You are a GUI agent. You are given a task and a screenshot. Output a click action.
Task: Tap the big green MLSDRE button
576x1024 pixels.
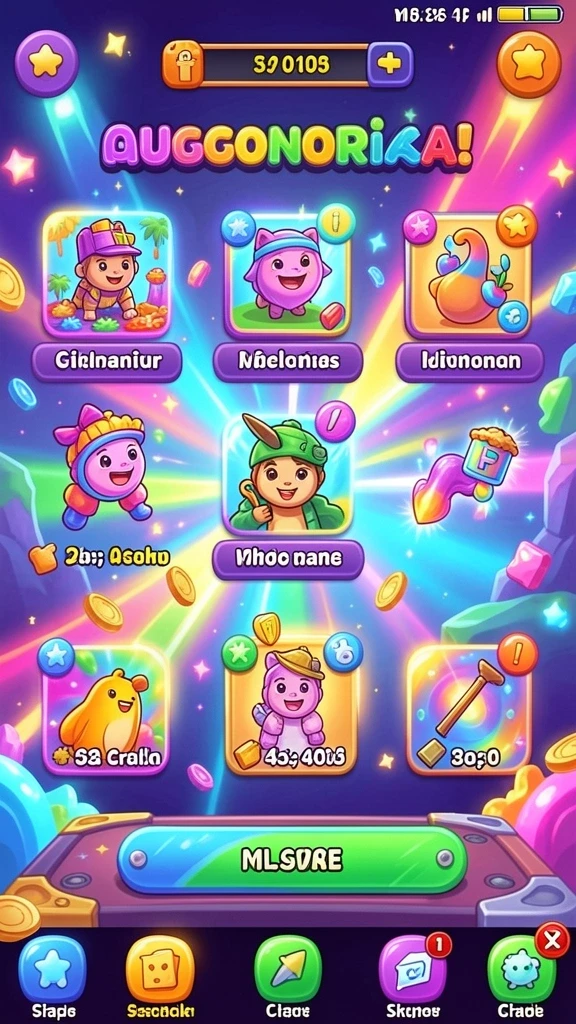pyautogui.click(x=292, y=859)
